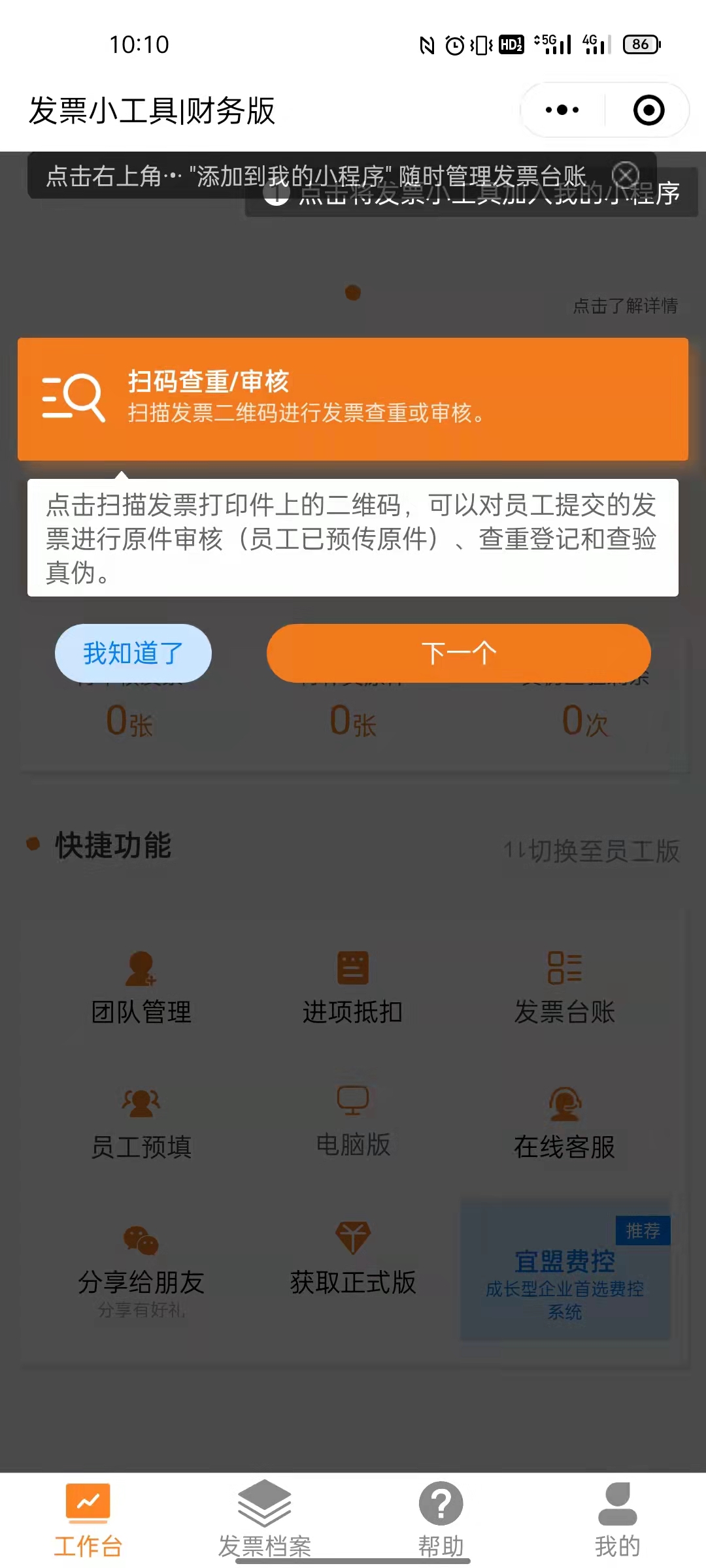Close the add-to-mini-programs tip
The height and width of the screenshot is (1568, 706).
626,174
